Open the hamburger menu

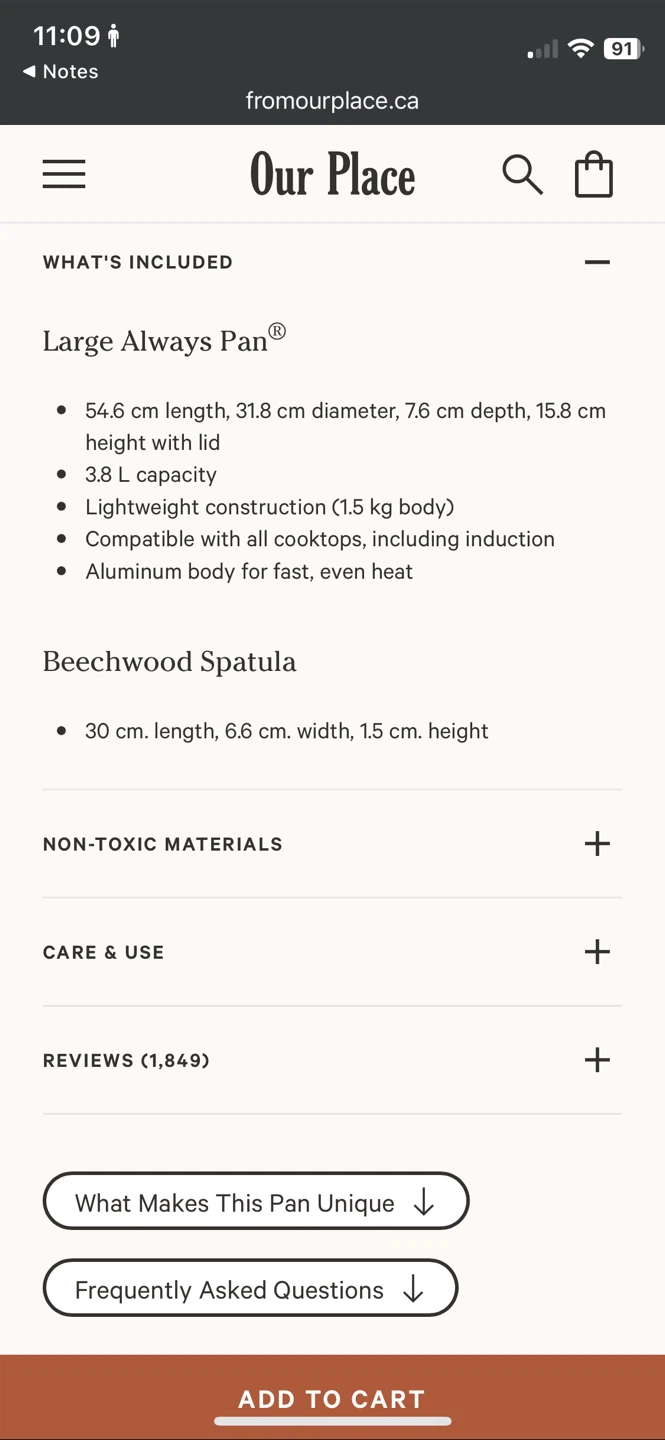(x=64, y=174)
